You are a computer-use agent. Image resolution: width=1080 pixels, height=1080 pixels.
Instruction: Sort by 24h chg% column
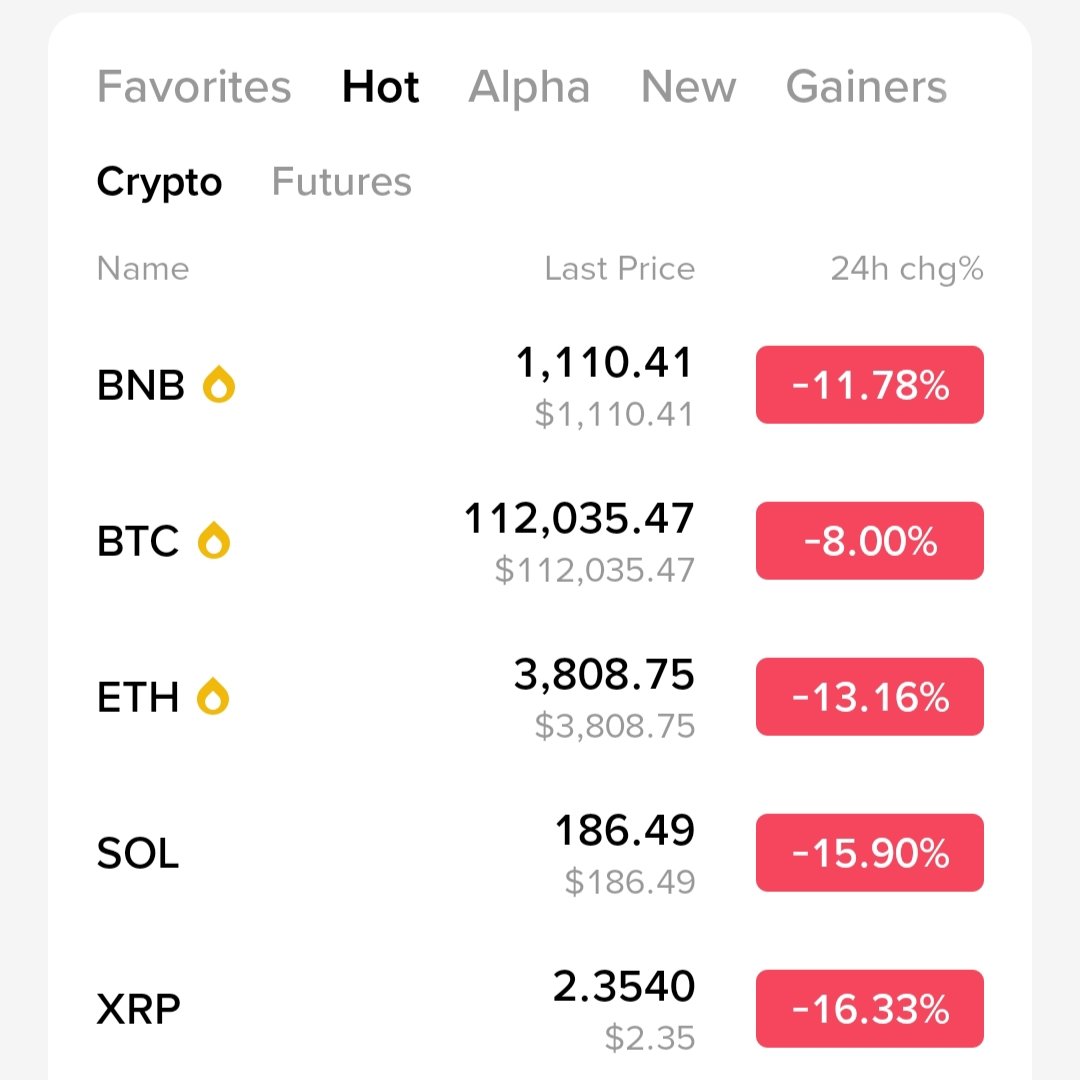pos(906,269)
